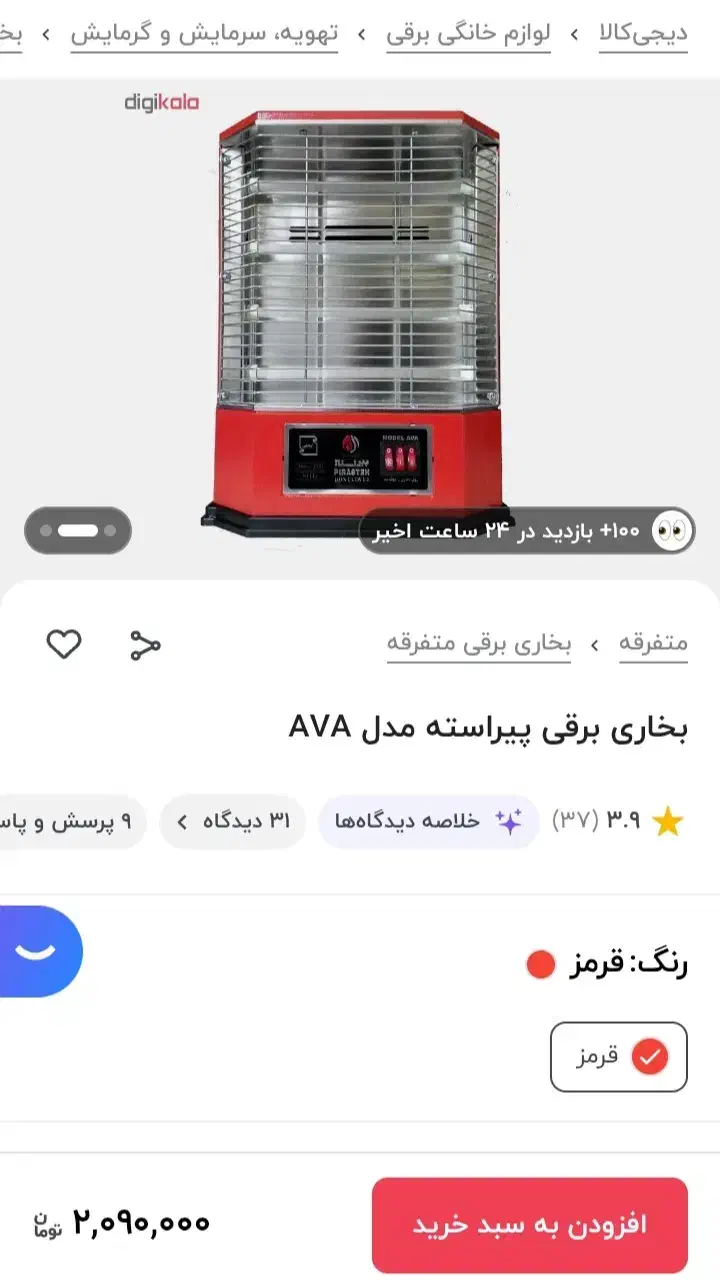Collapse the floating chat widget chevron

click(x=35, y=951)
